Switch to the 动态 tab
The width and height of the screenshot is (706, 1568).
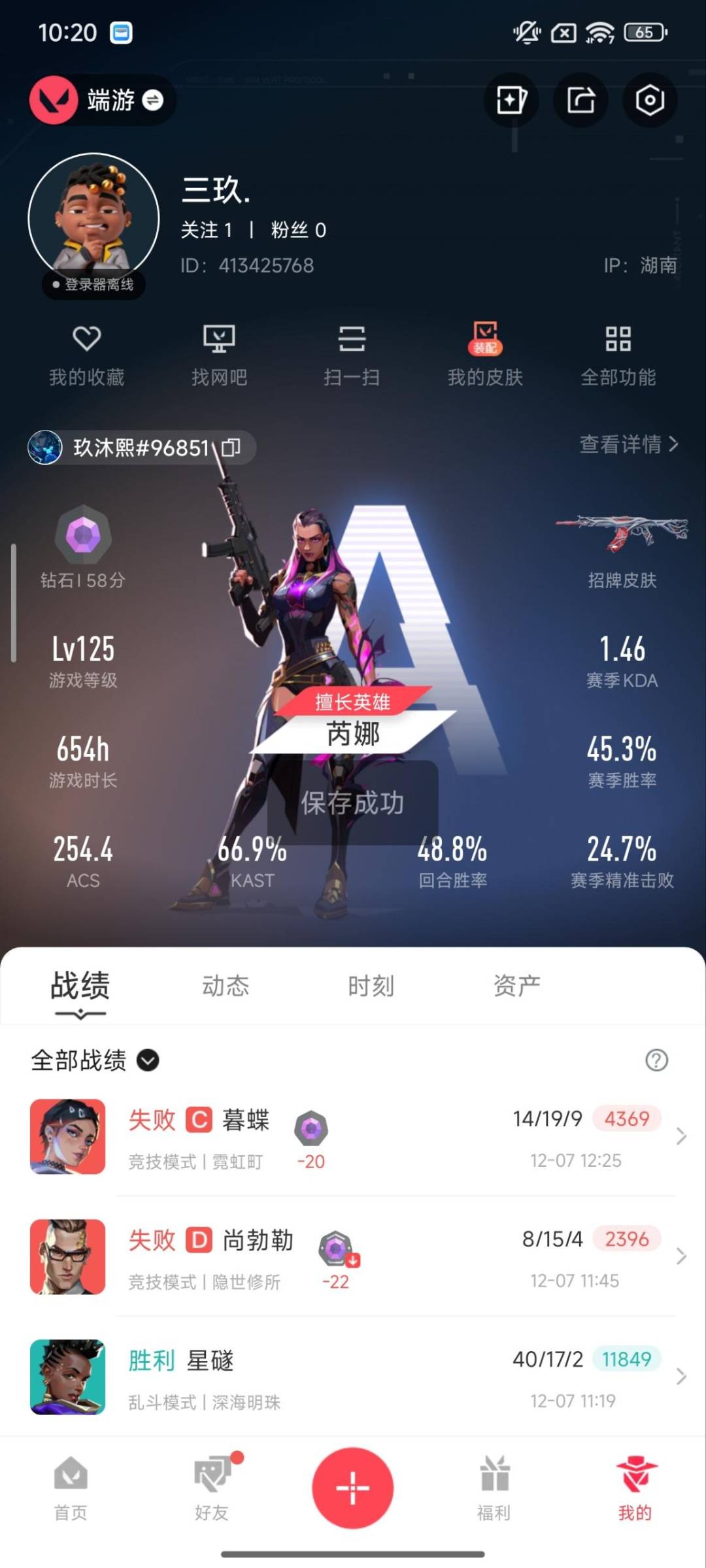pos(226,986)
